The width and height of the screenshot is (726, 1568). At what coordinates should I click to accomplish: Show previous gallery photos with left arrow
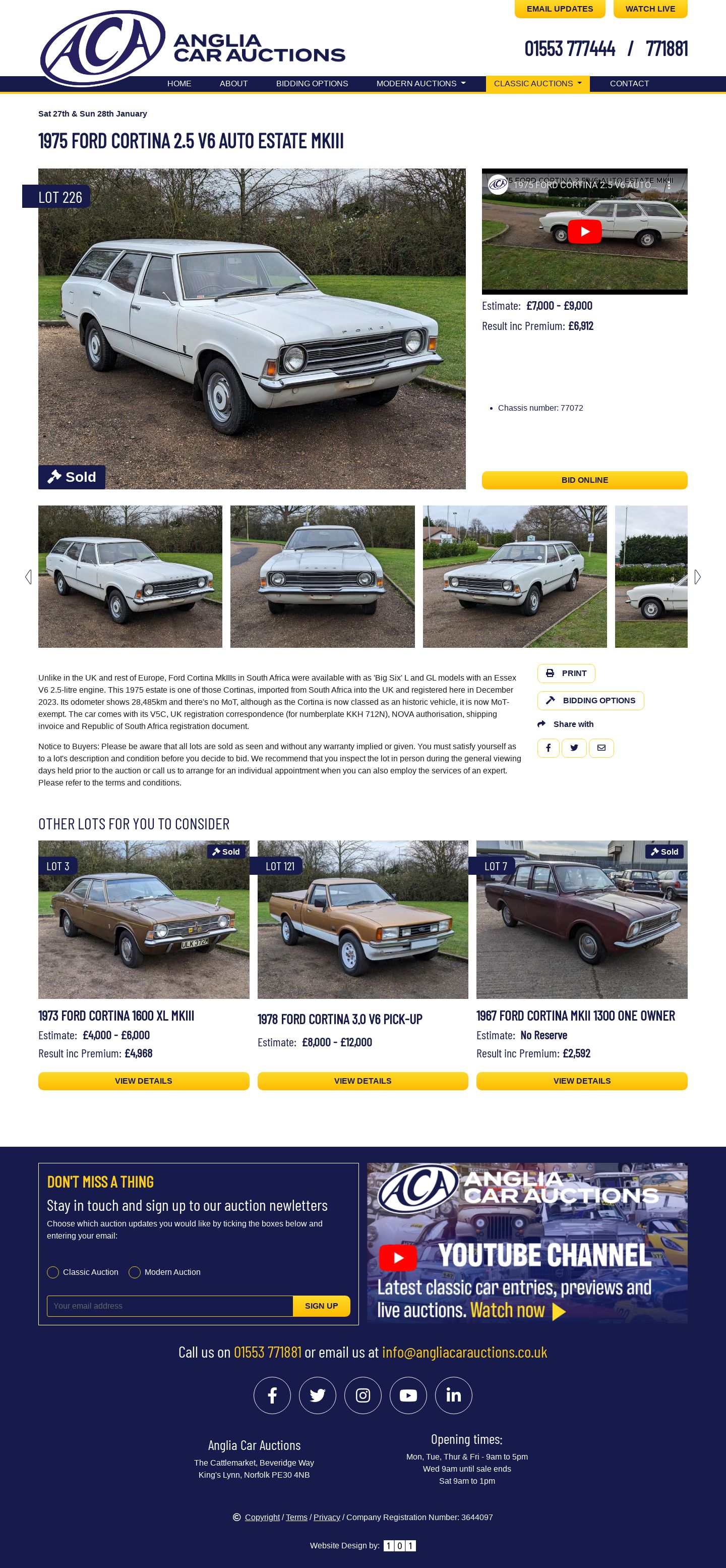point(28,577)
